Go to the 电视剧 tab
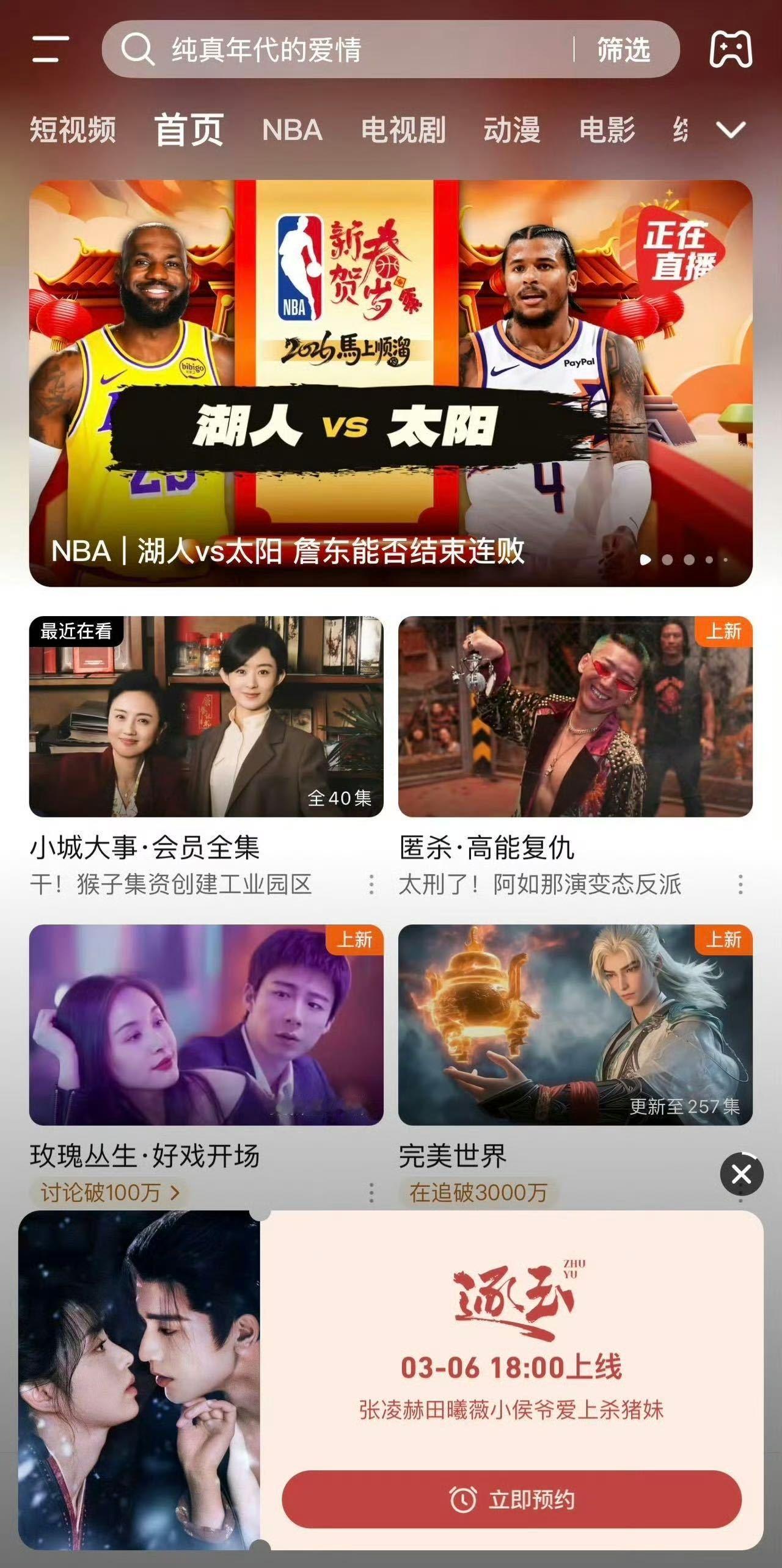This screenshot has height=1568, width=782. click(403, 130)
